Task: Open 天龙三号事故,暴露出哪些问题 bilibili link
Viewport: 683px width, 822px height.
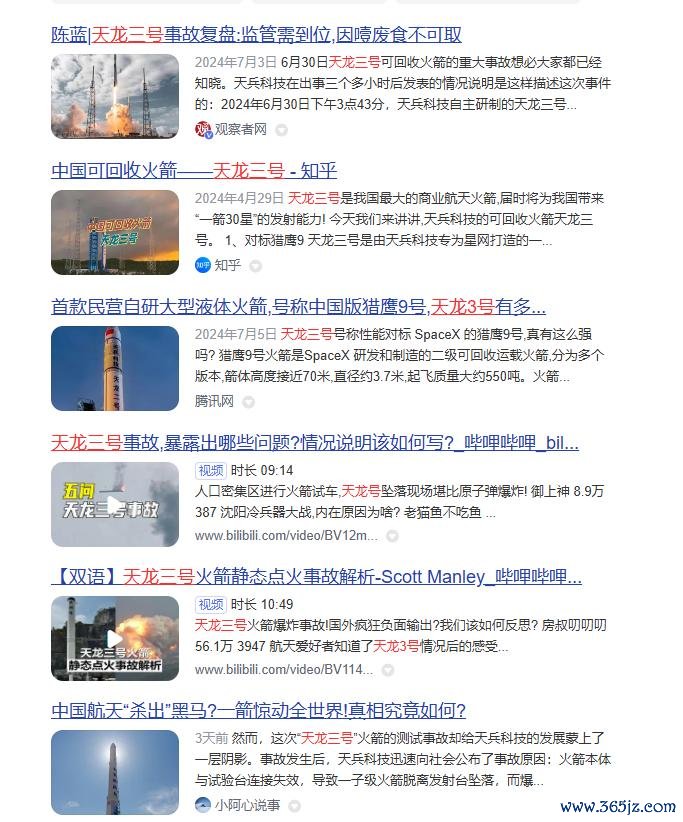Action: click(x=314, y=442)
